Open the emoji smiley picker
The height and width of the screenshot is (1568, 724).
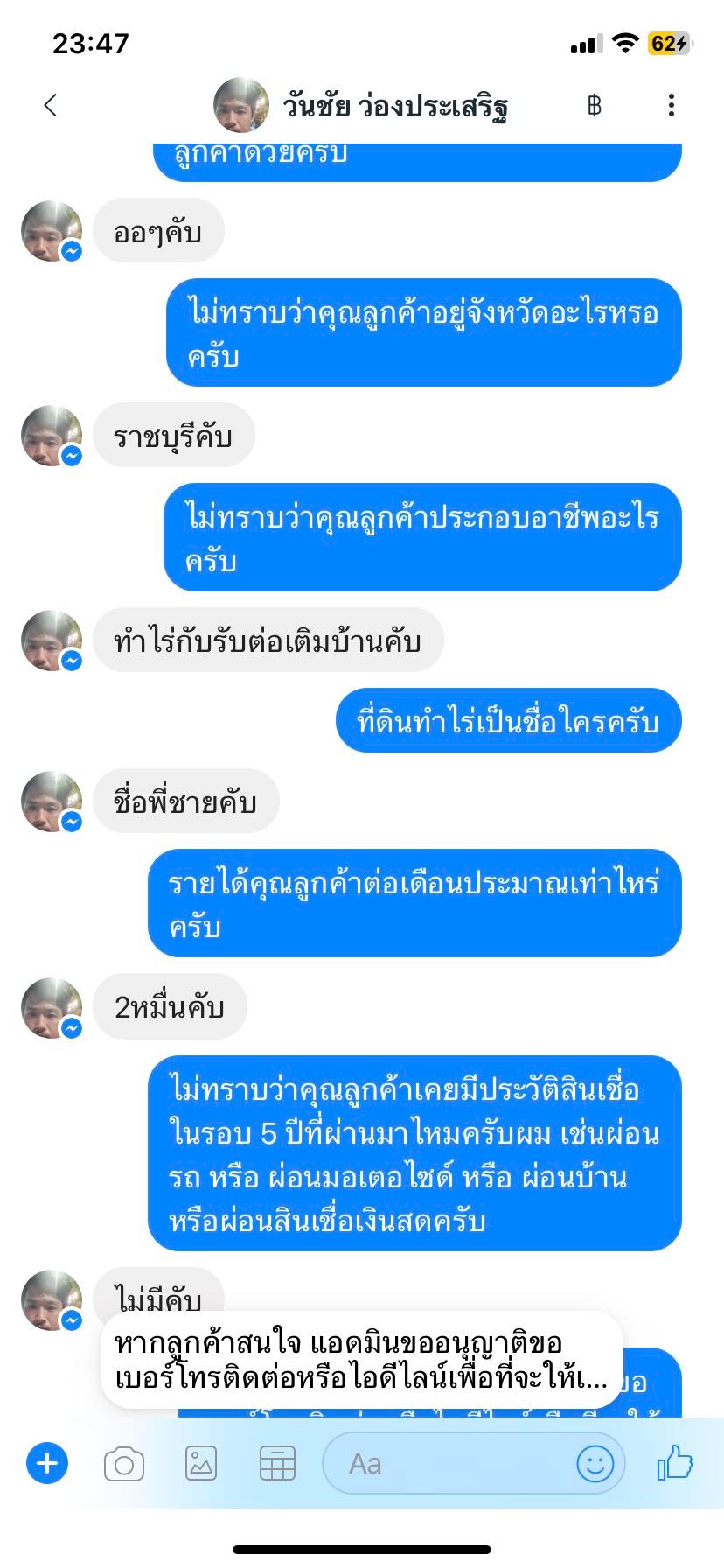click(595, 1463)
